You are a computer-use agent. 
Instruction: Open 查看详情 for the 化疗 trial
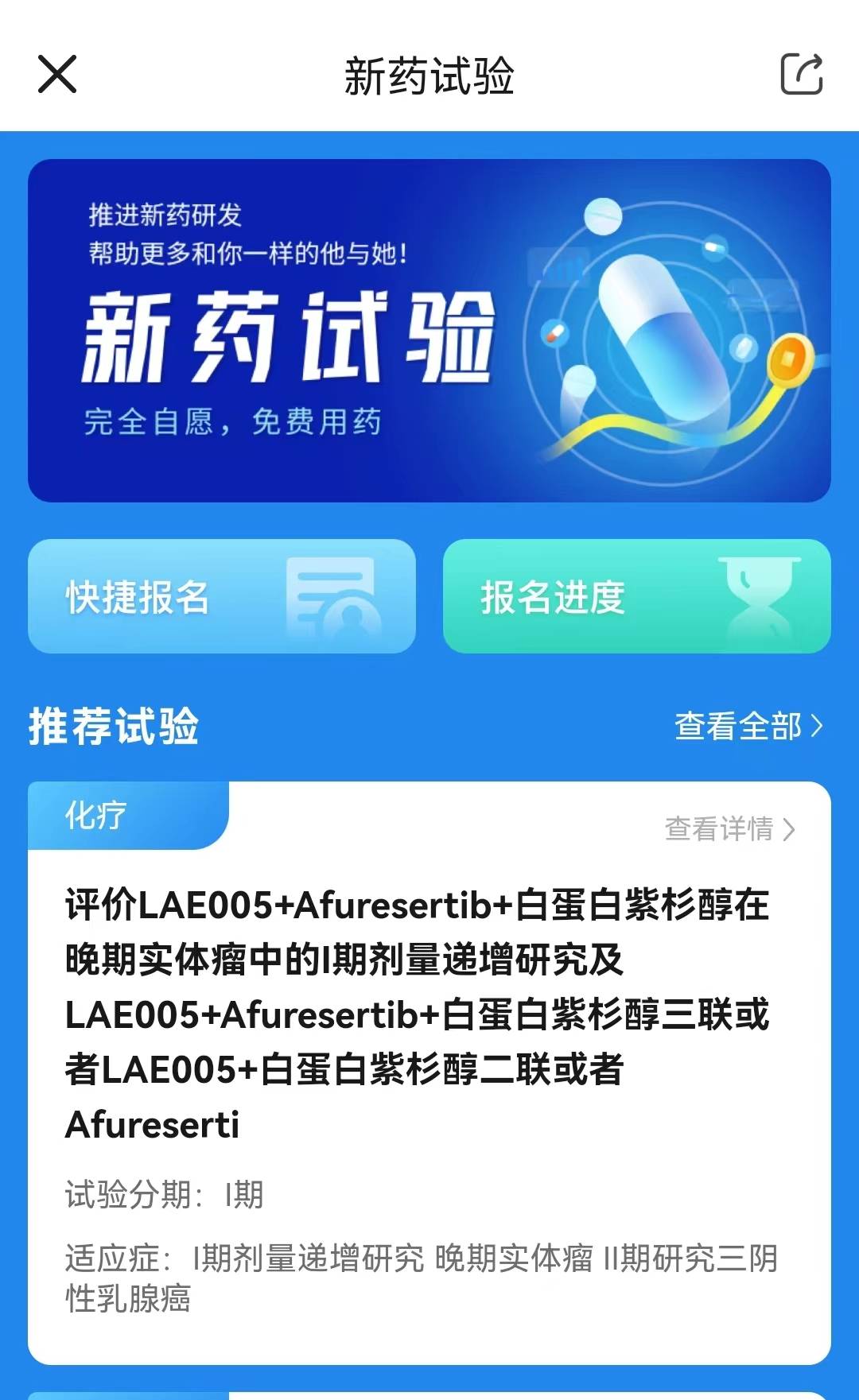729,828
